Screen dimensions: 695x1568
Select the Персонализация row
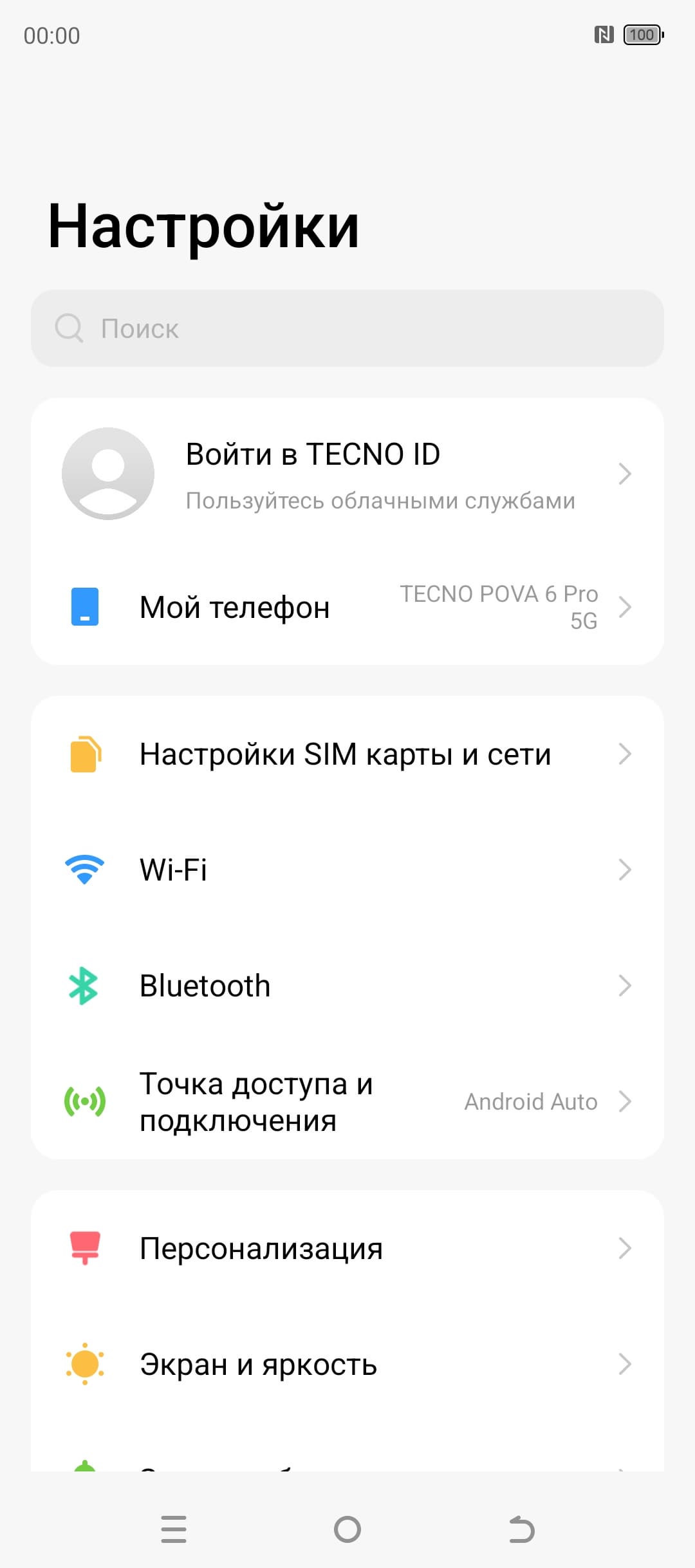[x=347, y=1248]
